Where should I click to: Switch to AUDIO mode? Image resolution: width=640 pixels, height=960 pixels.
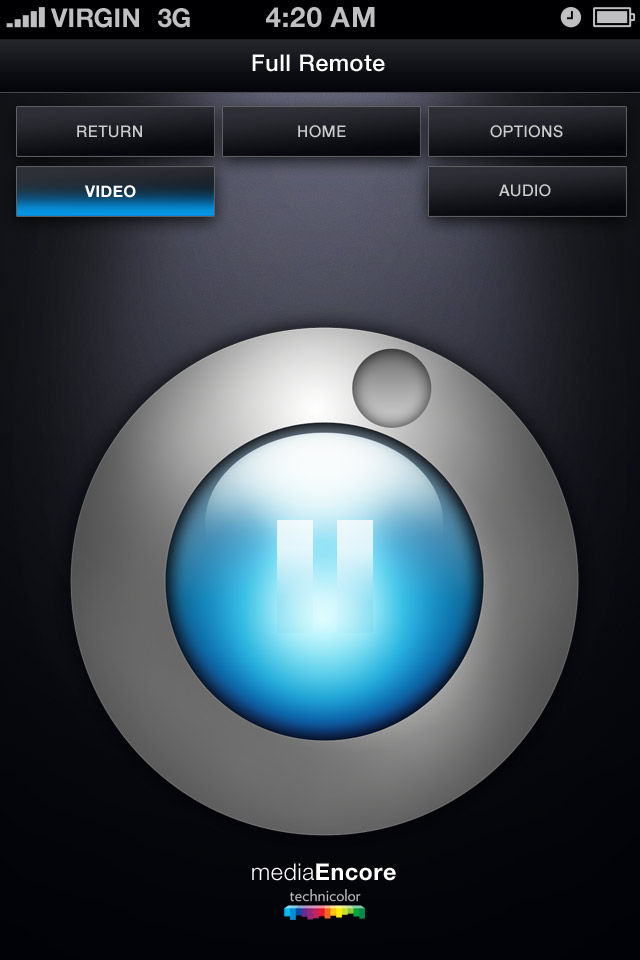tap(527, 190)
